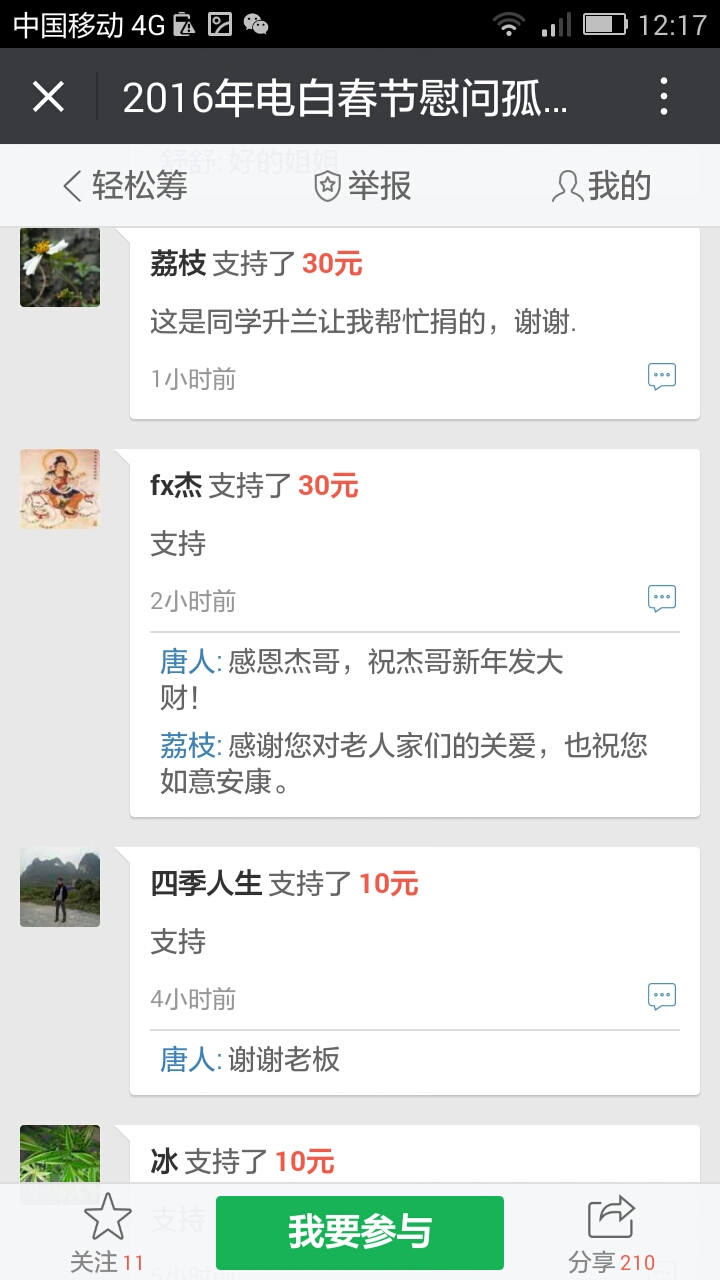Reply to fx杰's support comment
This screenshot has height=1280, width=720.
pyautogui.click(x=662, y=599)
